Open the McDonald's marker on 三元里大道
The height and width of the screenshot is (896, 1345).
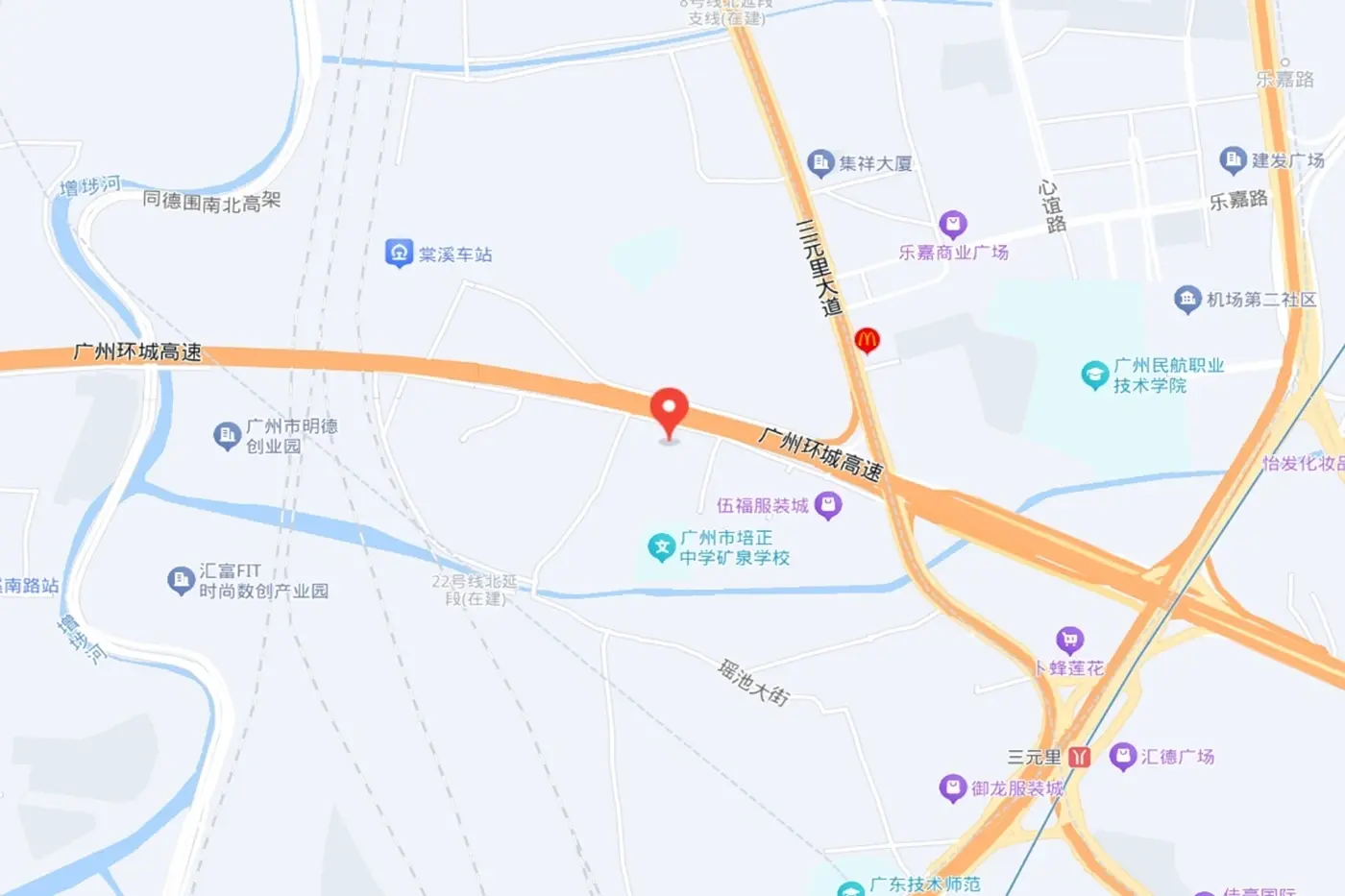point(867,340)
